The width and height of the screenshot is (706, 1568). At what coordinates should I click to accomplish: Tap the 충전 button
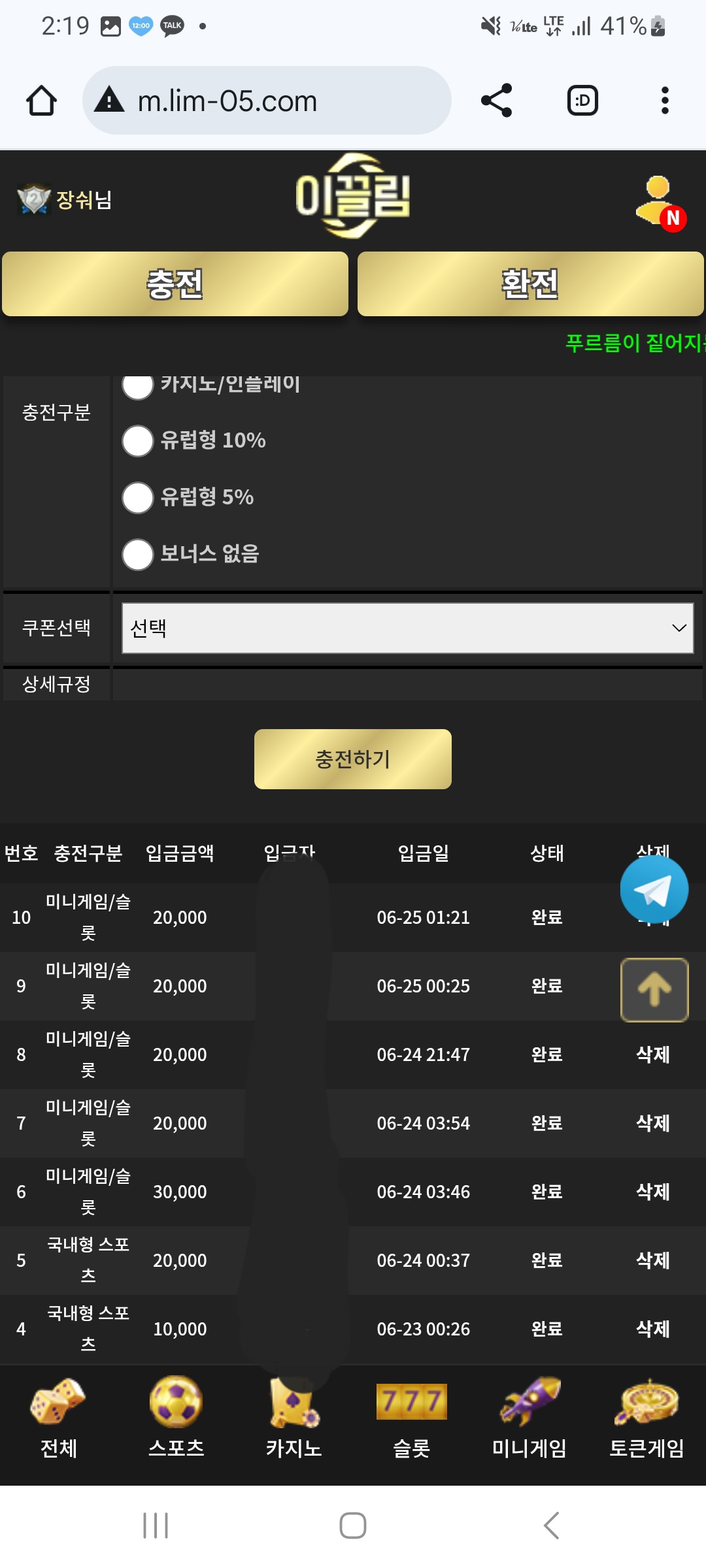(175, 284)
